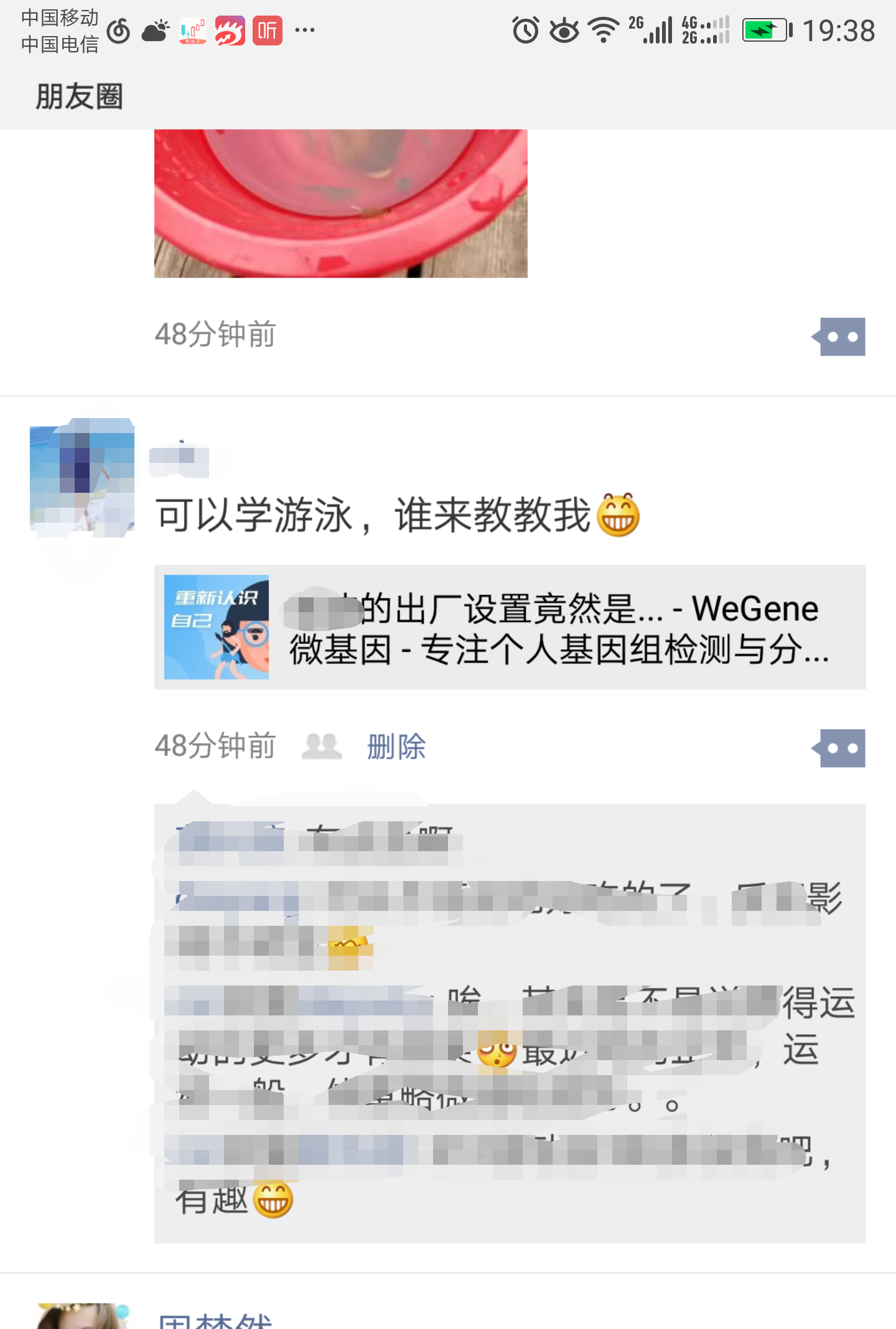Tap 删除 to delete the swimming post

pyautogui.click(x=396, y=747)
